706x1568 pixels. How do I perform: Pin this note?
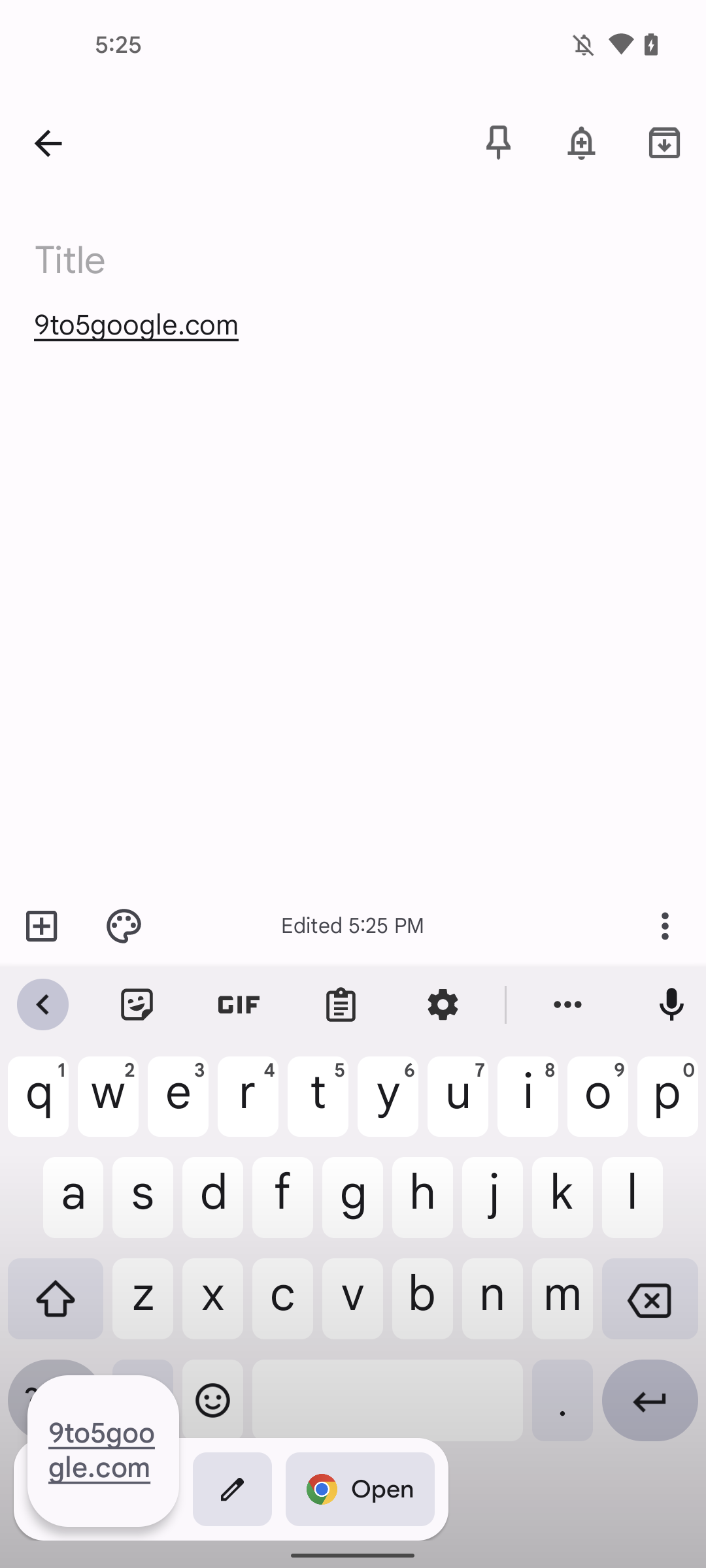click(498, 142)
